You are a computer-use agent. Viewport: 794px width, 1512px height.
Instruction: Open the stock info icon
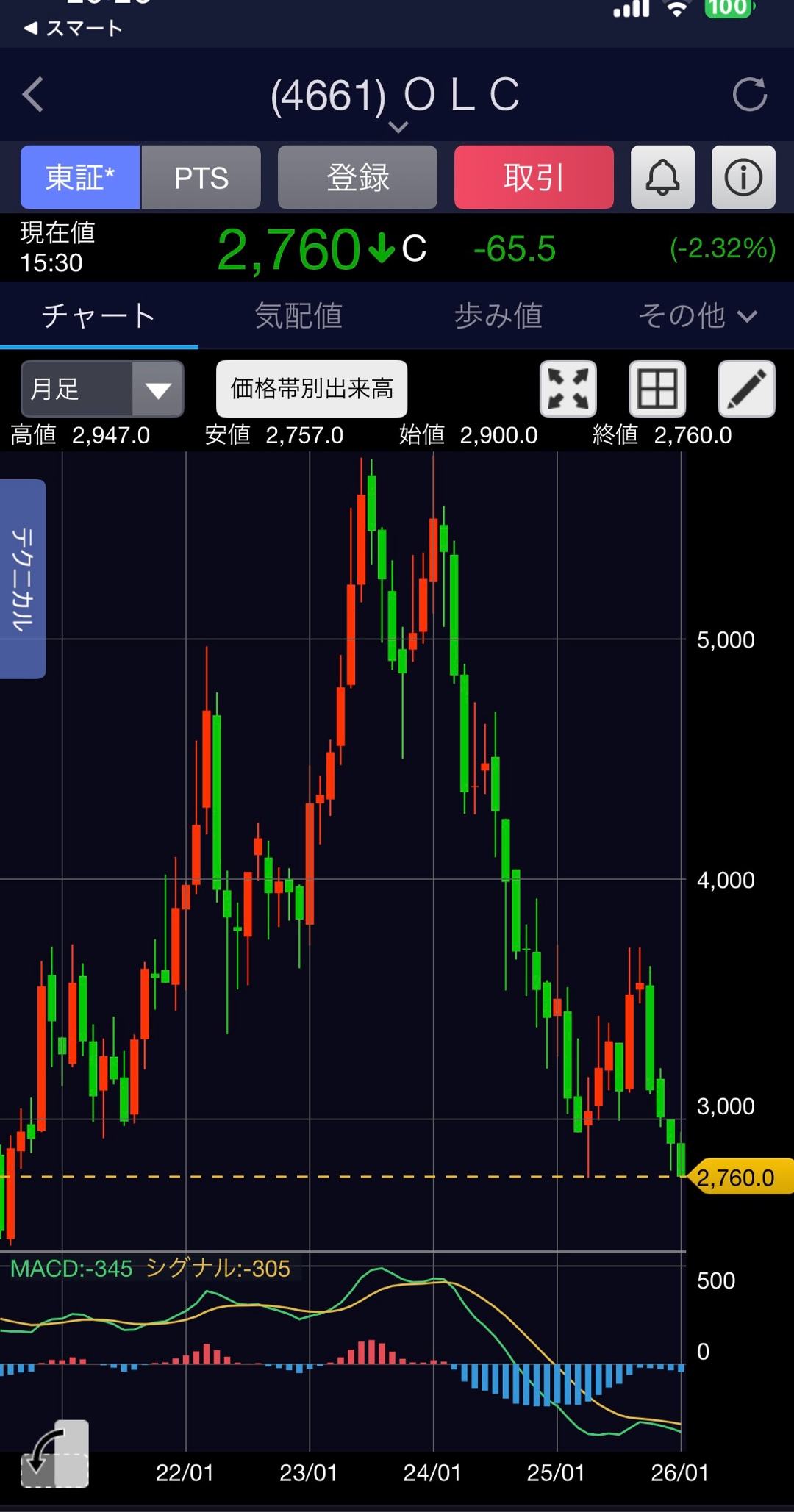(743, 178)
